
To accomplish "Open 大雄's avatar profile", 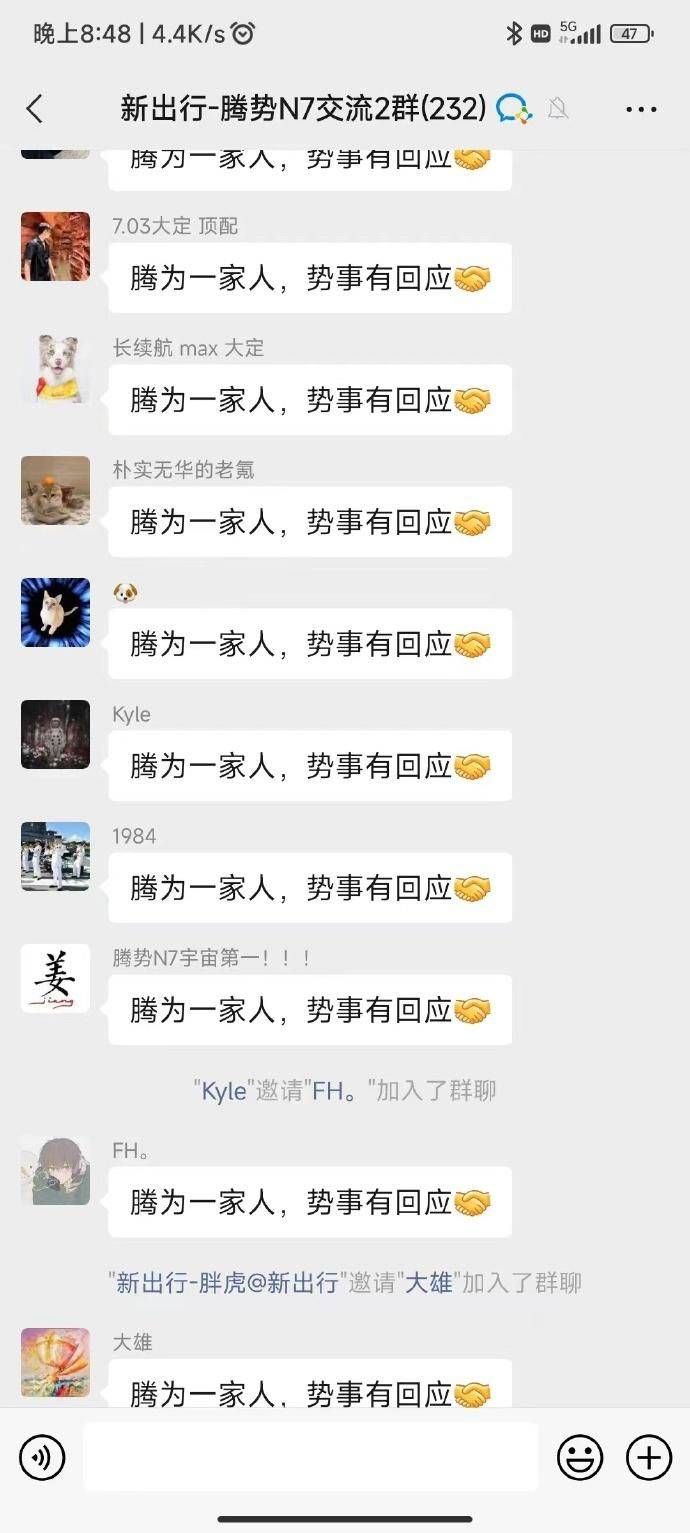I will (55, 1362).
